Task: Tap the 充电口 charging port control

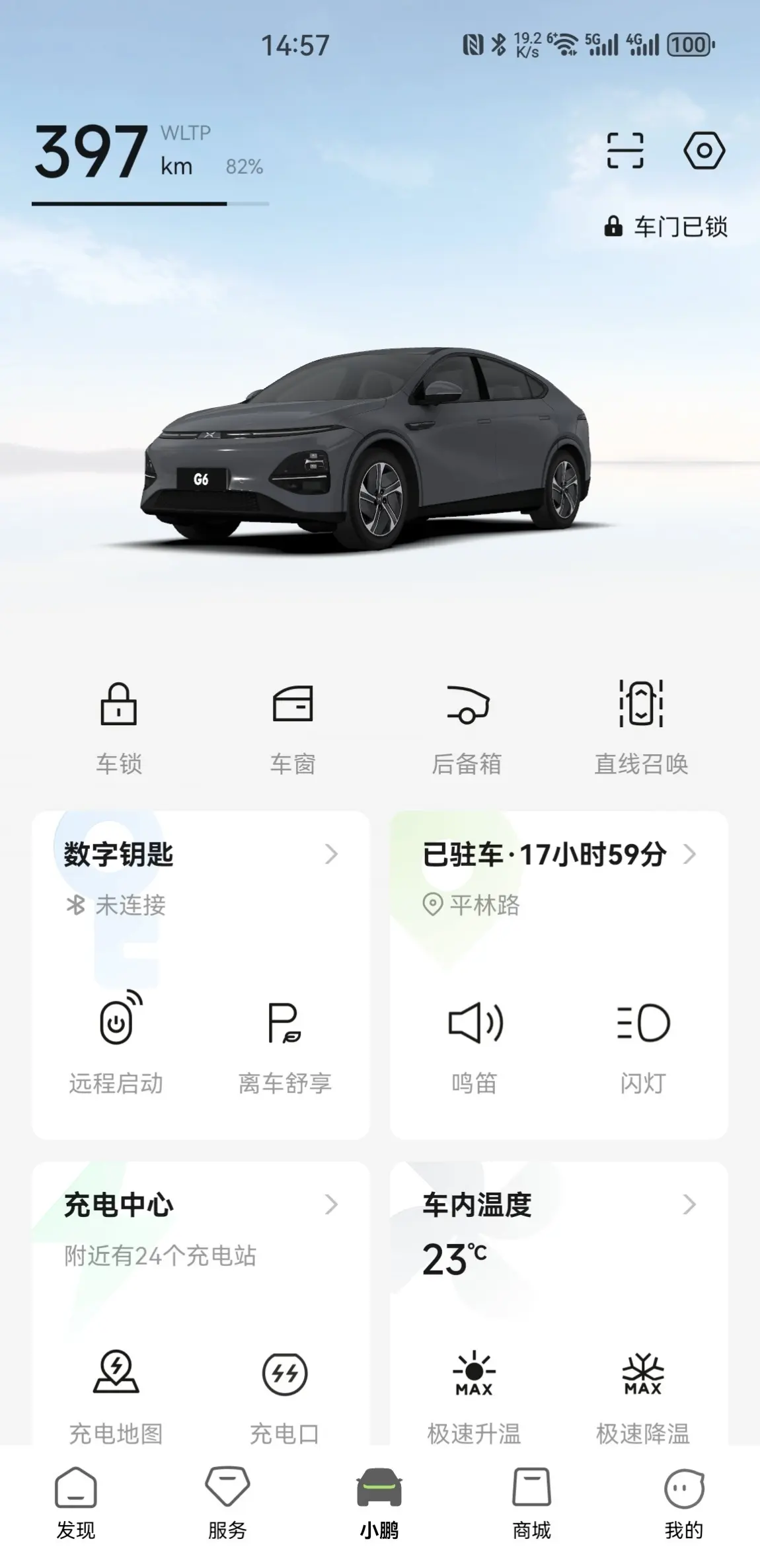Action: 285,1395
